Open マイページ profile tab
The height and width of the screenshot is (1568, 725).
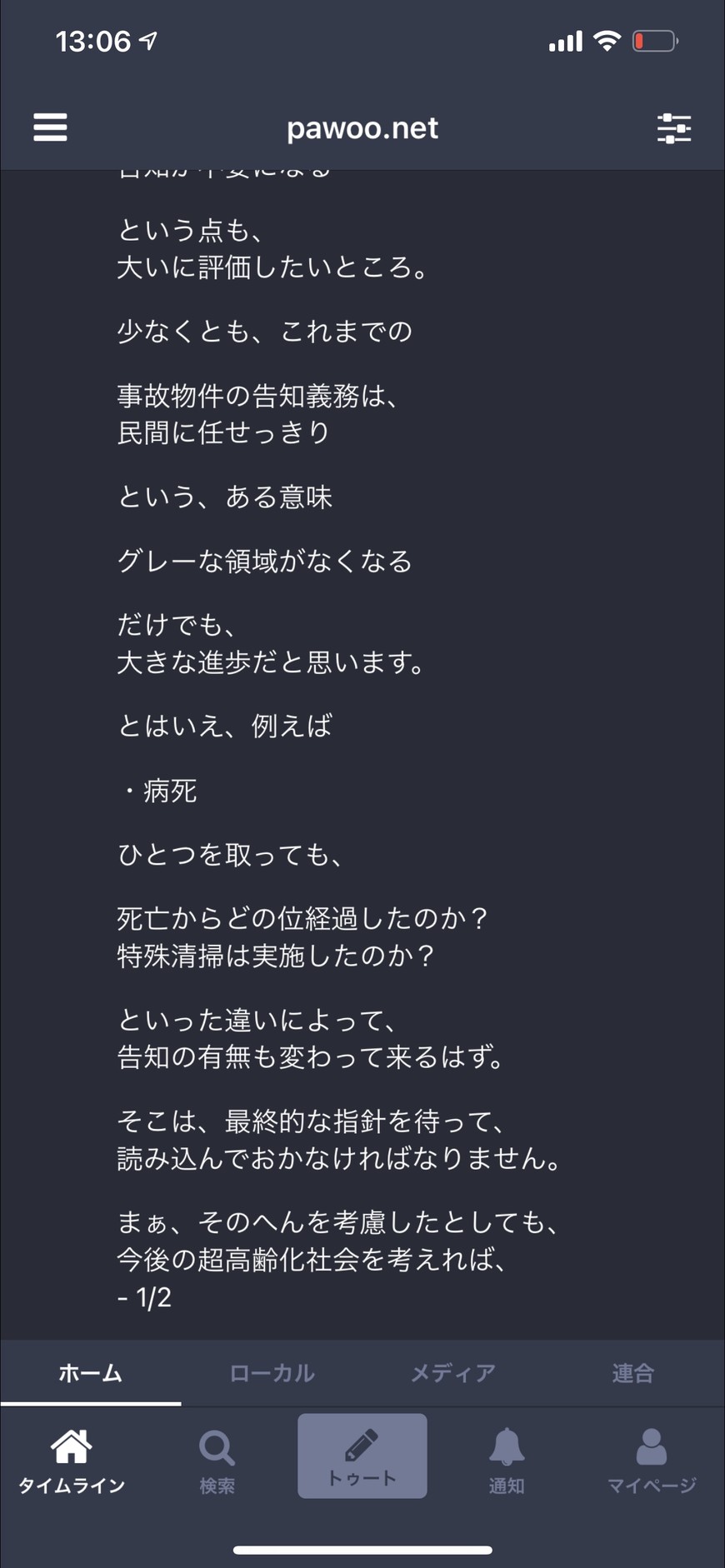(x=652, y=1462)
